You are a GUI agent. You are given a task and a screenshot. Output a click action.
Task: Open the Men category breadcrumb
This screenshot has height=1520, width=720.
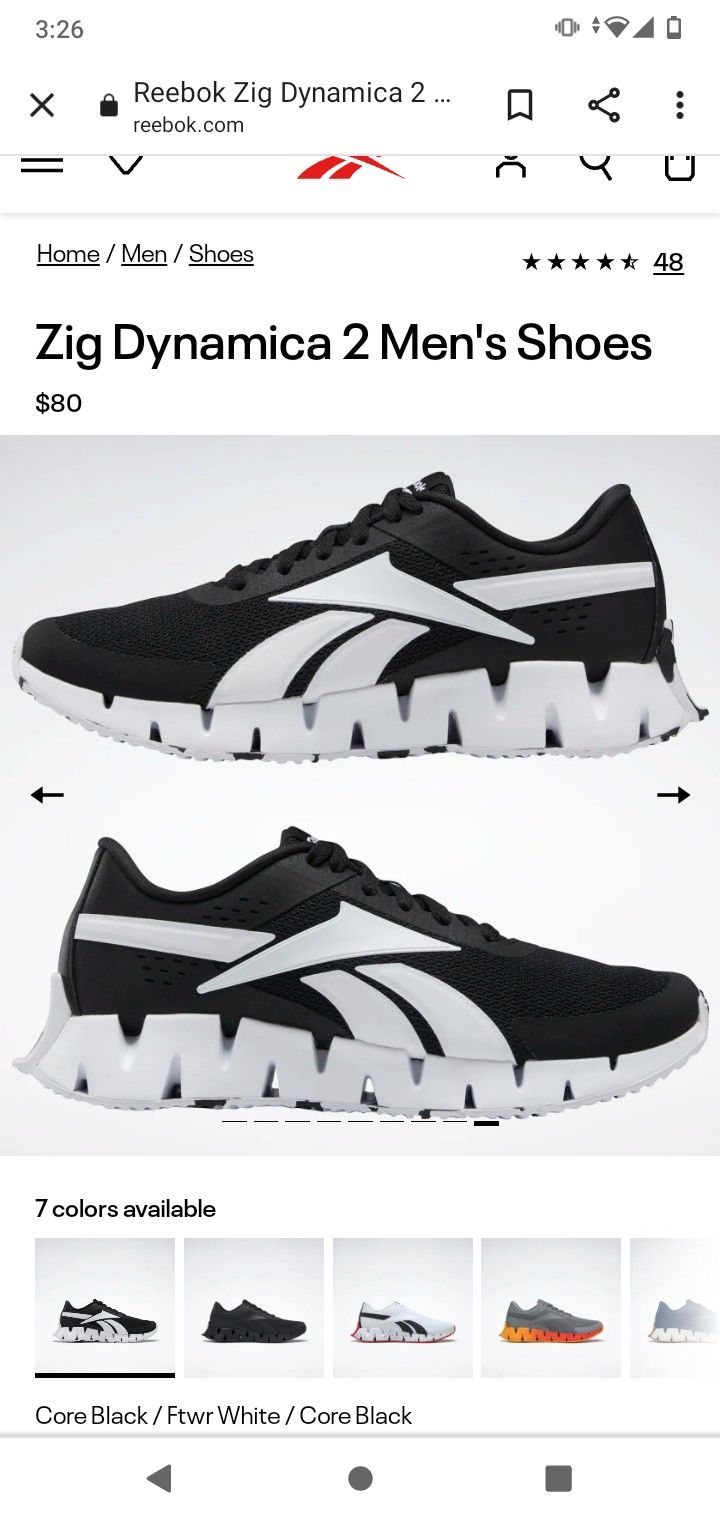click(144, 253)
